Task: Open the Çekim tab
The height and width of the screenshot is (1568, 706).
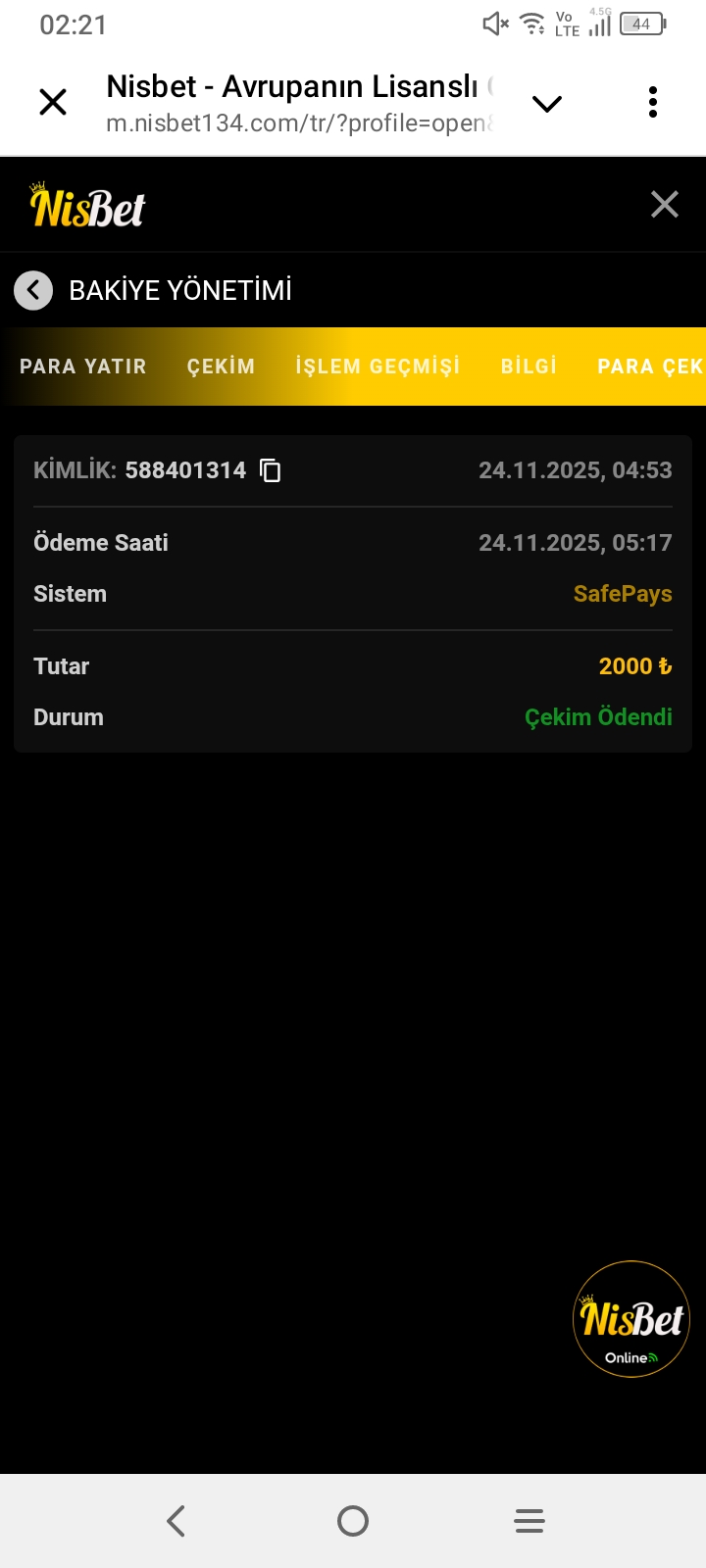Action: pos(221,367)
